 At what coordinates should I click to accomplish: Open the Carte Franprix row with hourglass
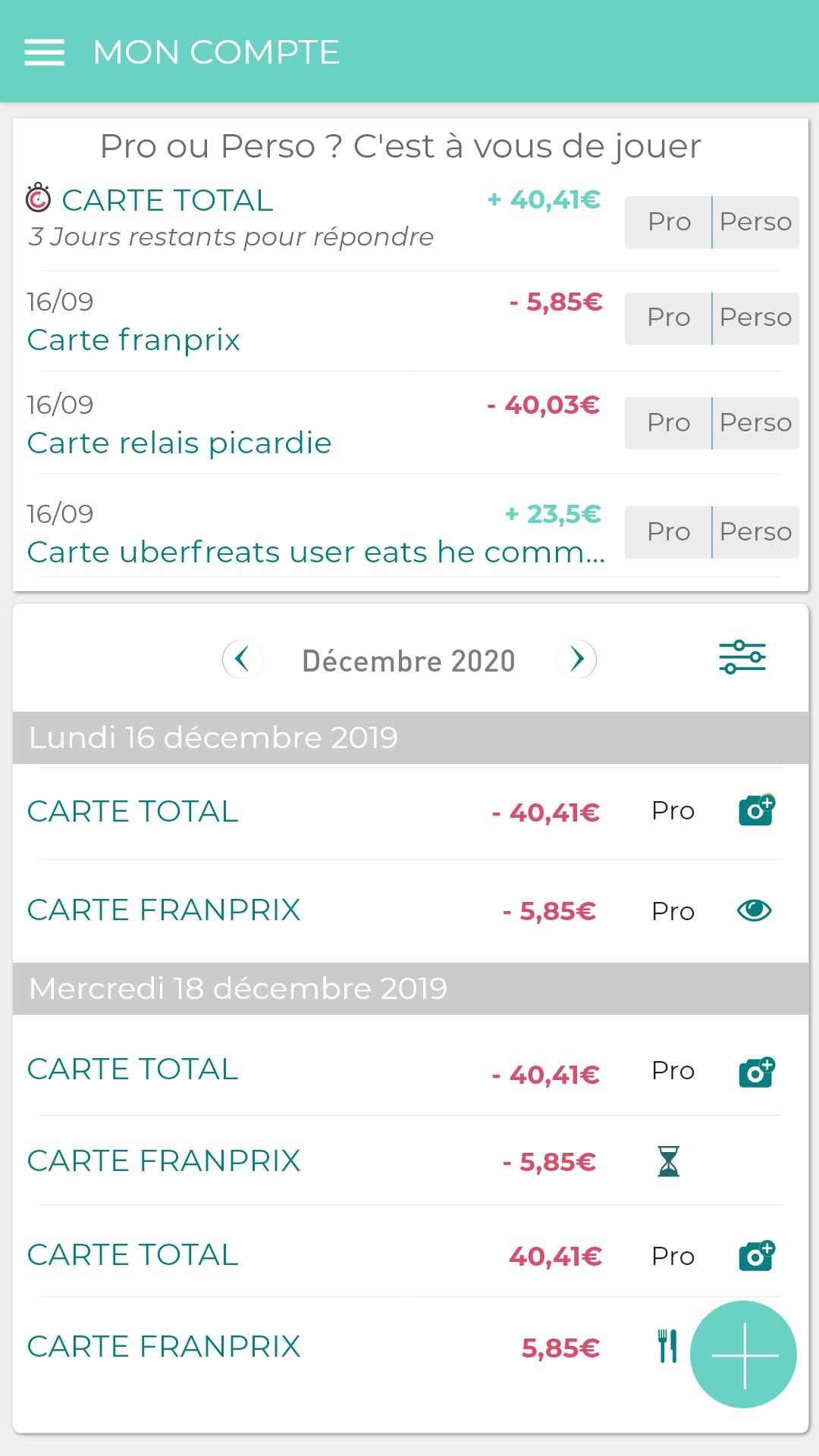click(410, 1160)
